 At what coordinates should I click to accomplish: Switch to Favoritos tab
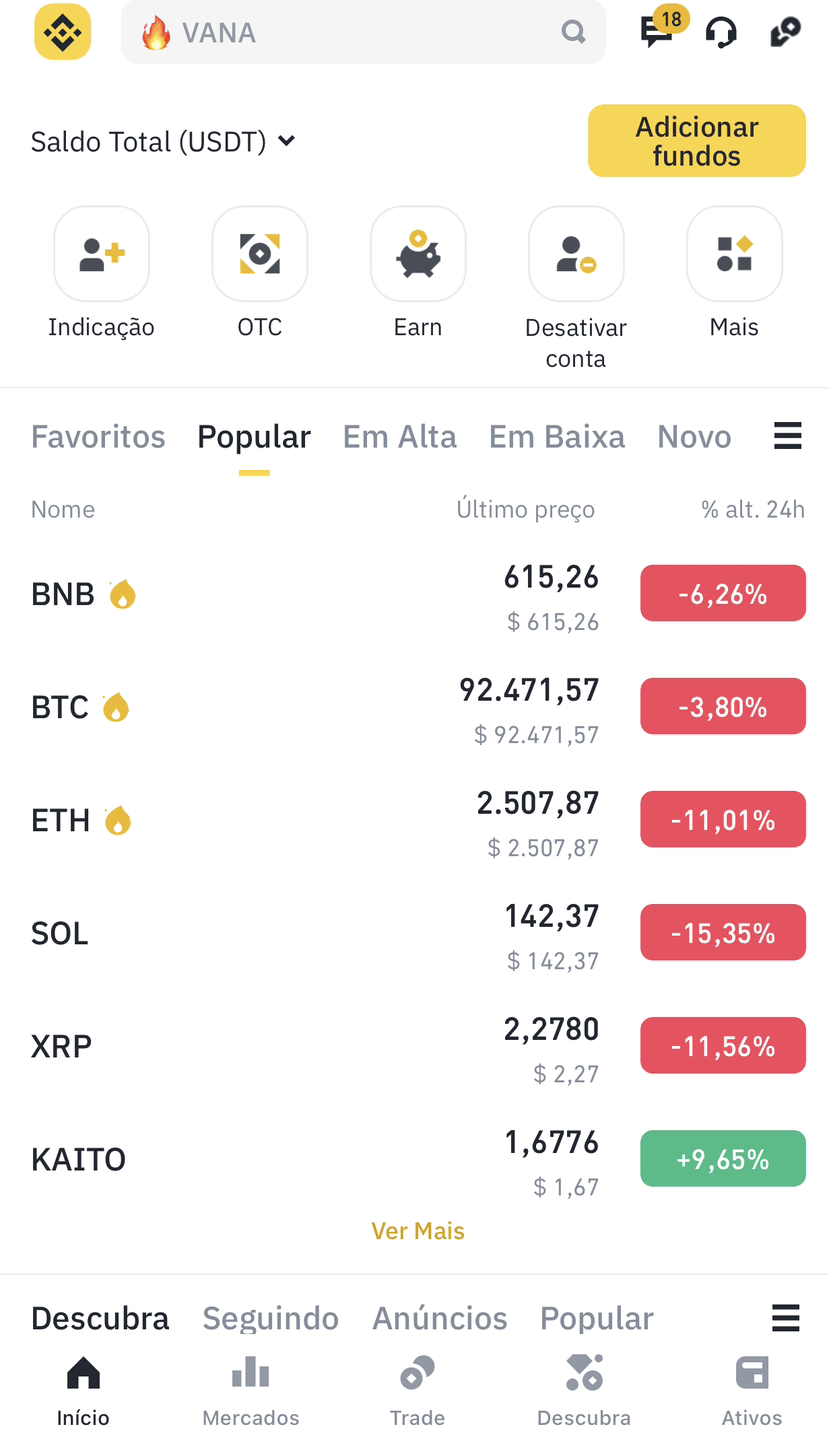point(98,437)
